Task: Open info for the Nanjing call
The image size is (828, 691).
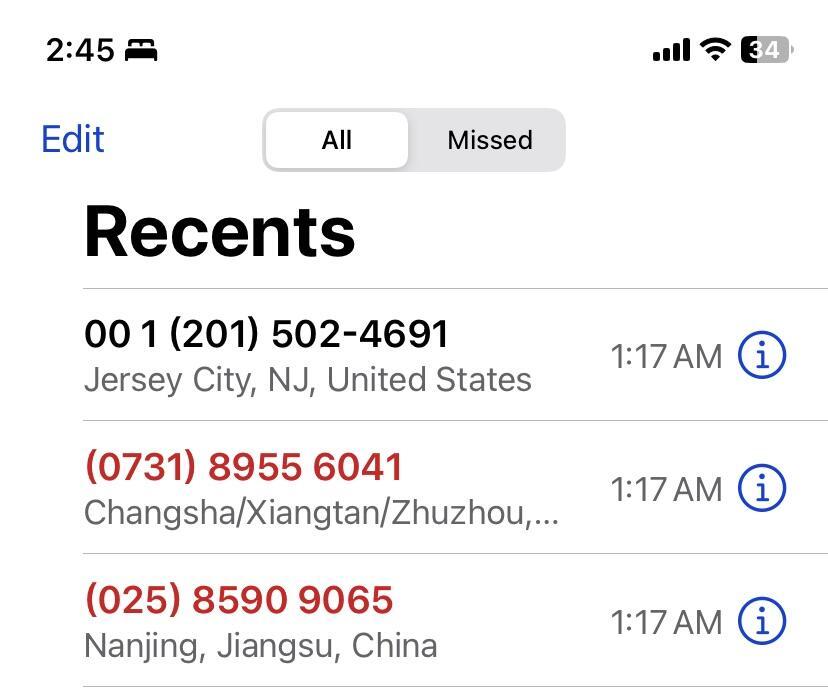Action: click(x=762, y=621)
